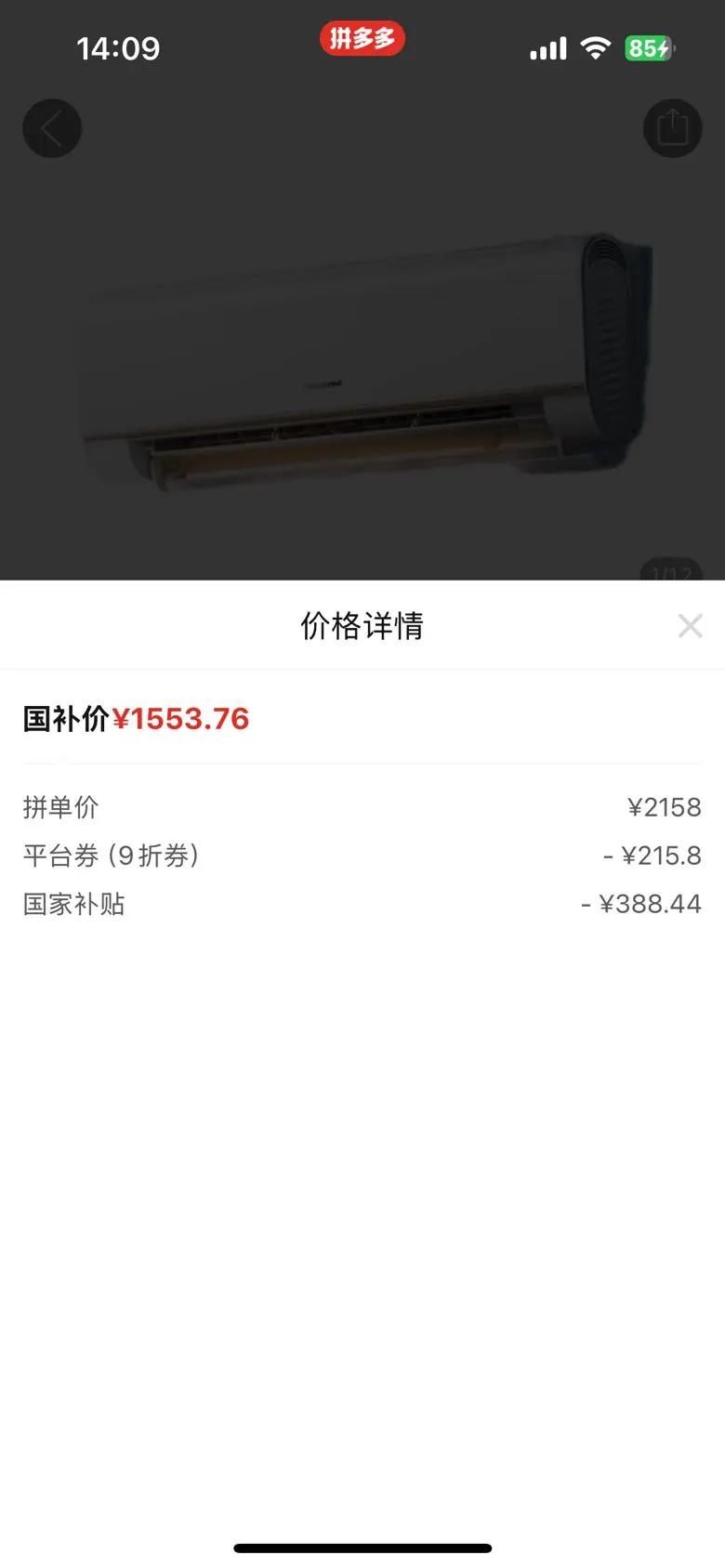Click the green battery indicator showing 85

click(x=648, y=47)
